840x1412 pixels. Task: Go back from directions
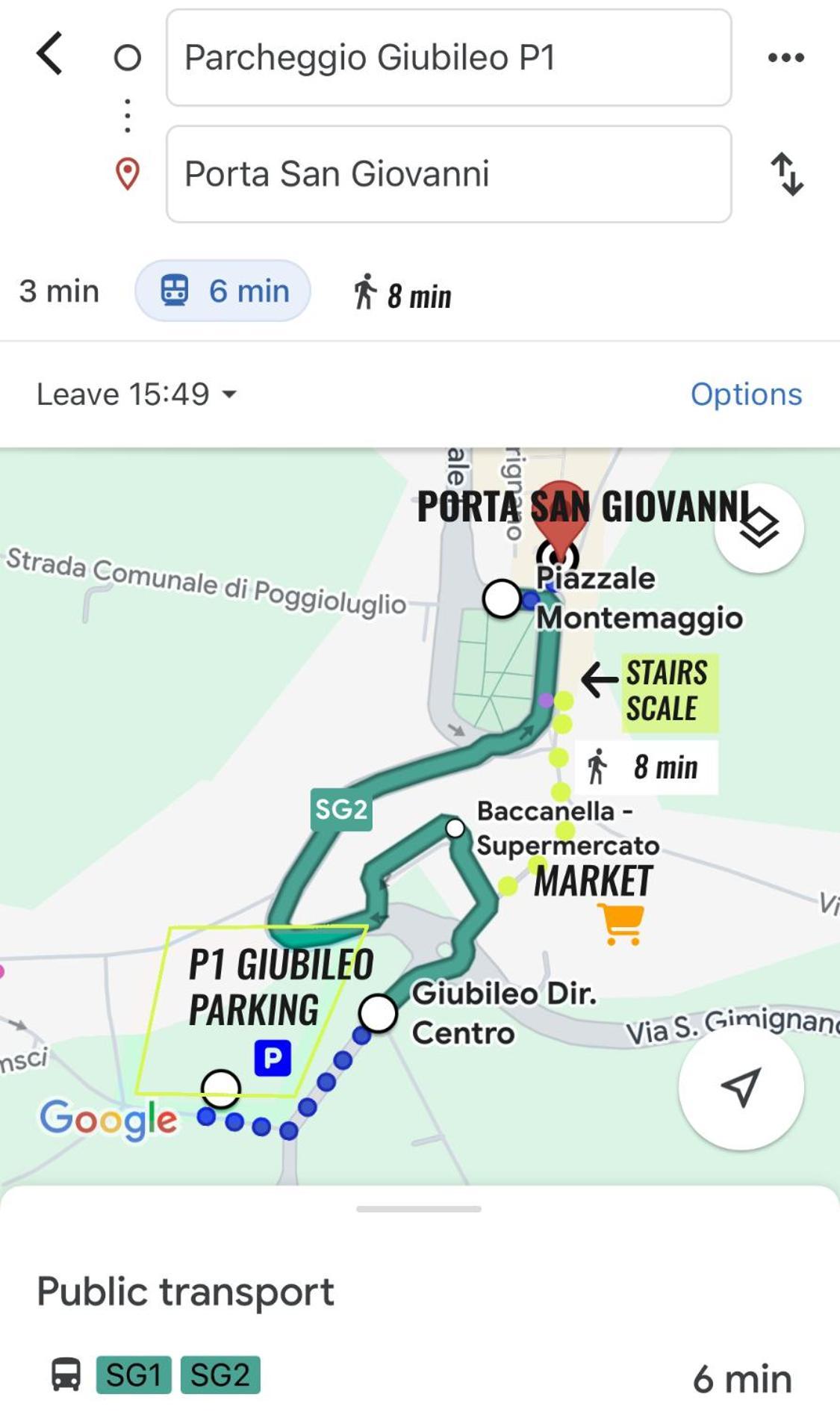(x=49, y=54)
